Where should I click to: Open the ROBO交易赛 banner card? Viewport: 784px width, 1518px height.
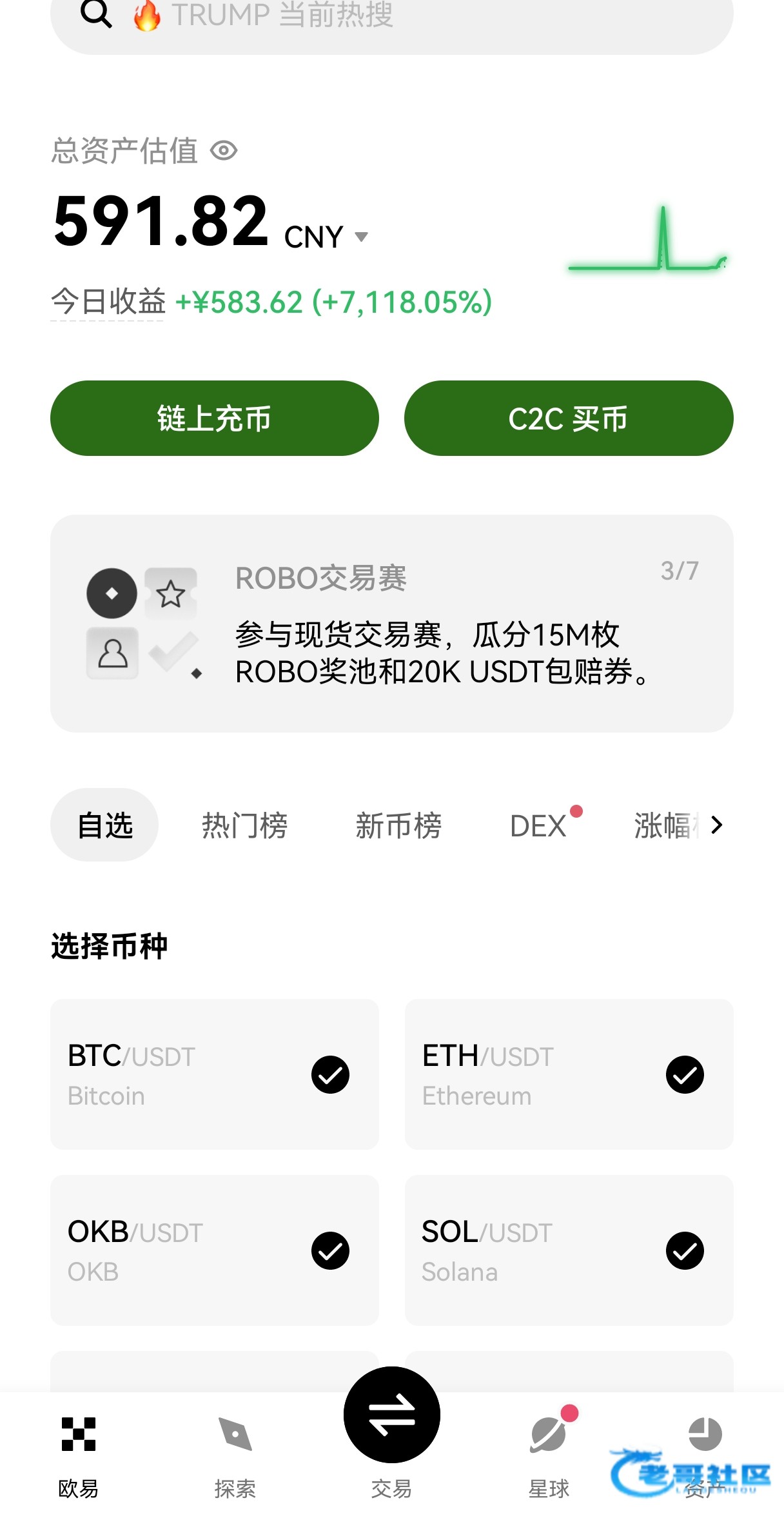pos(391,623)
